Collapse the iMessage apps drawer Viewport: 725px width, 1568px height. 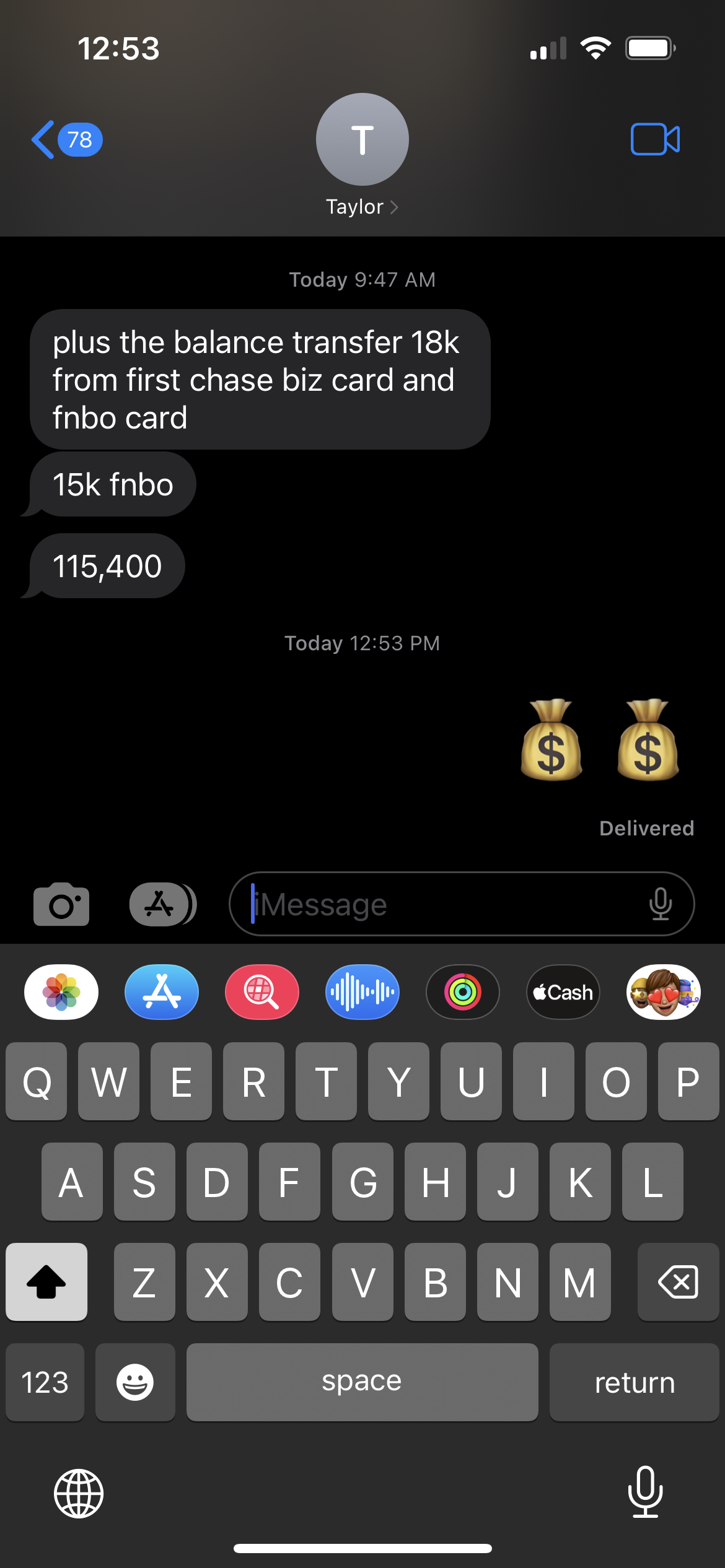click(162, 904)
